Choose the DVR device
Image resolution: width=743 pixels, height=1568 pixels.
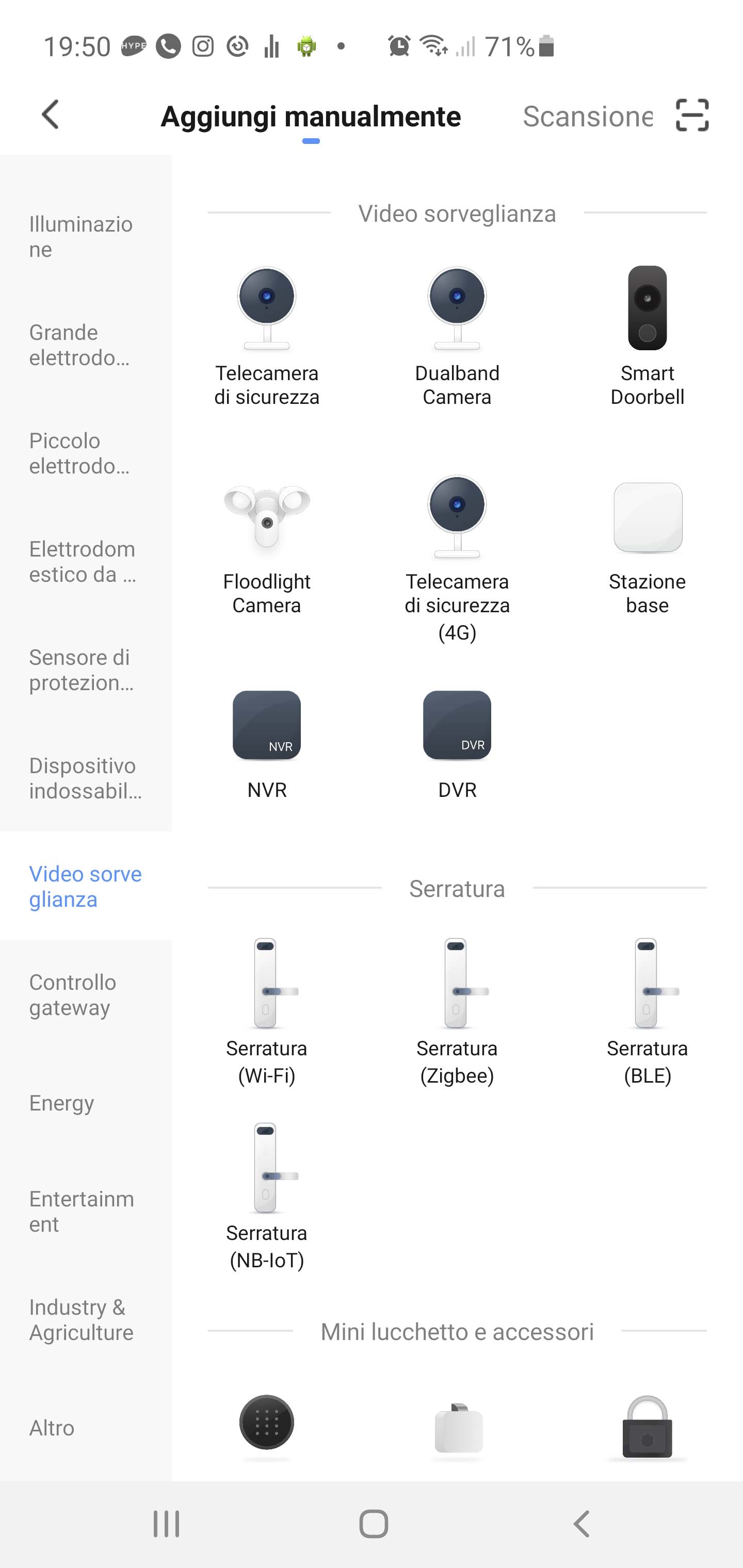(x=457, y=743)
